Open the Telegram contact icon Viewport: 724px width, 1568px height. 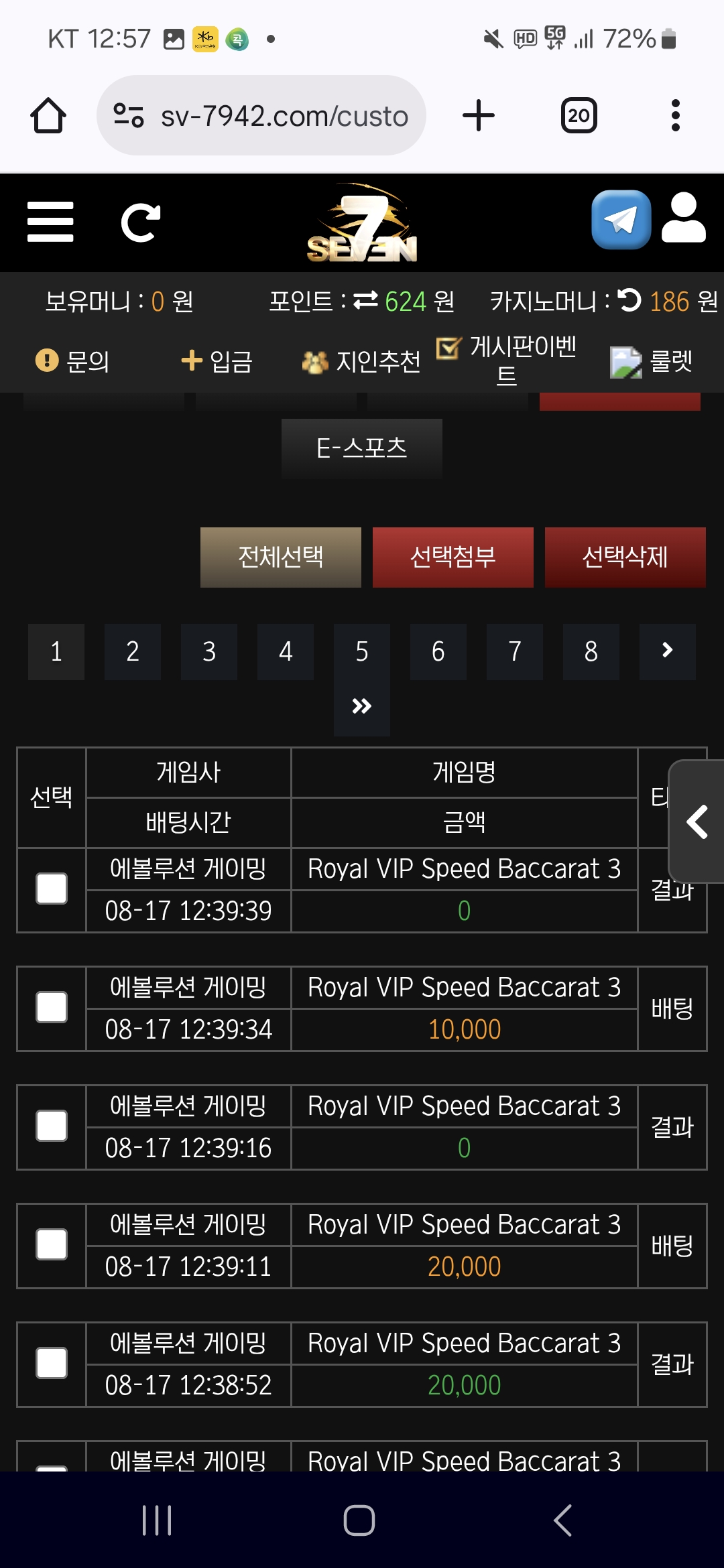point(621,220)
